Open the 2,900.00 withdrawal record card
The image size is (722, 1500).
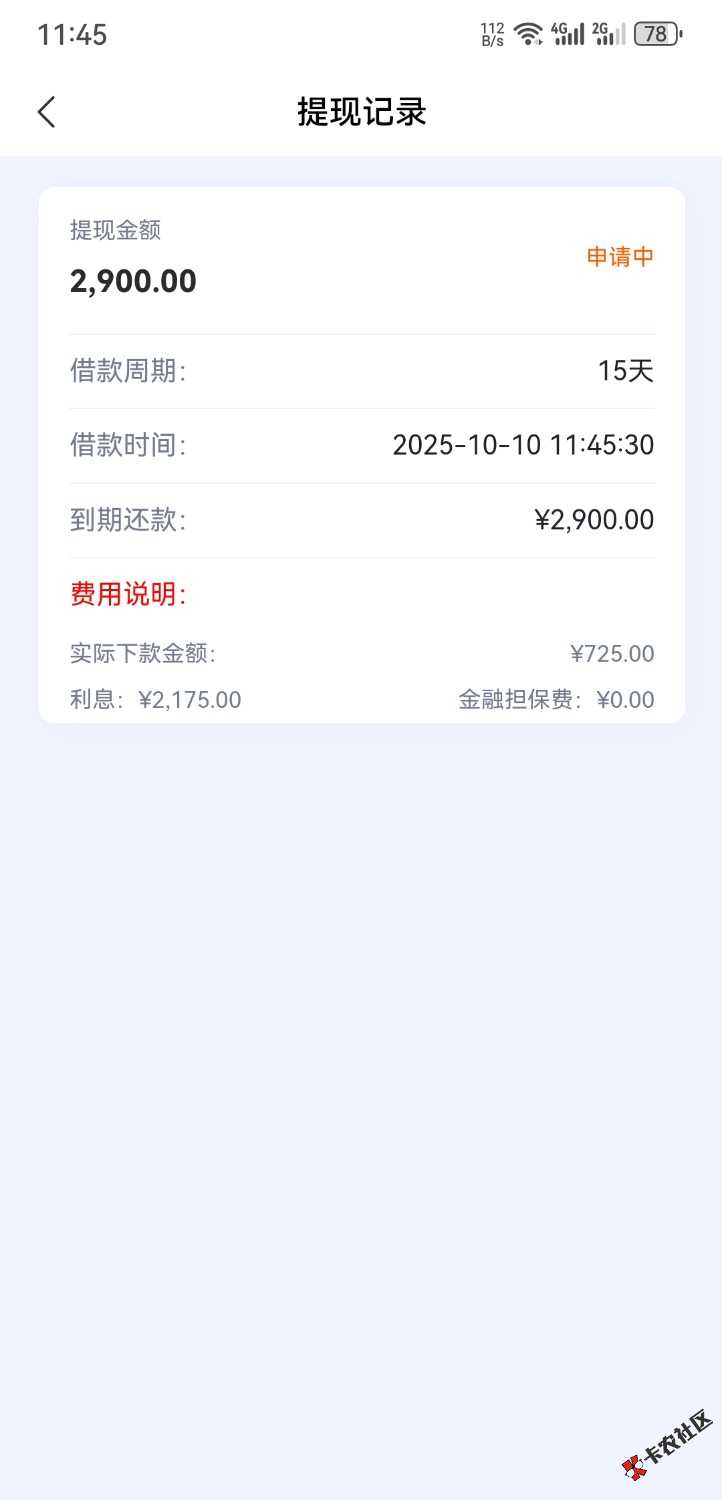pos(361,454)
